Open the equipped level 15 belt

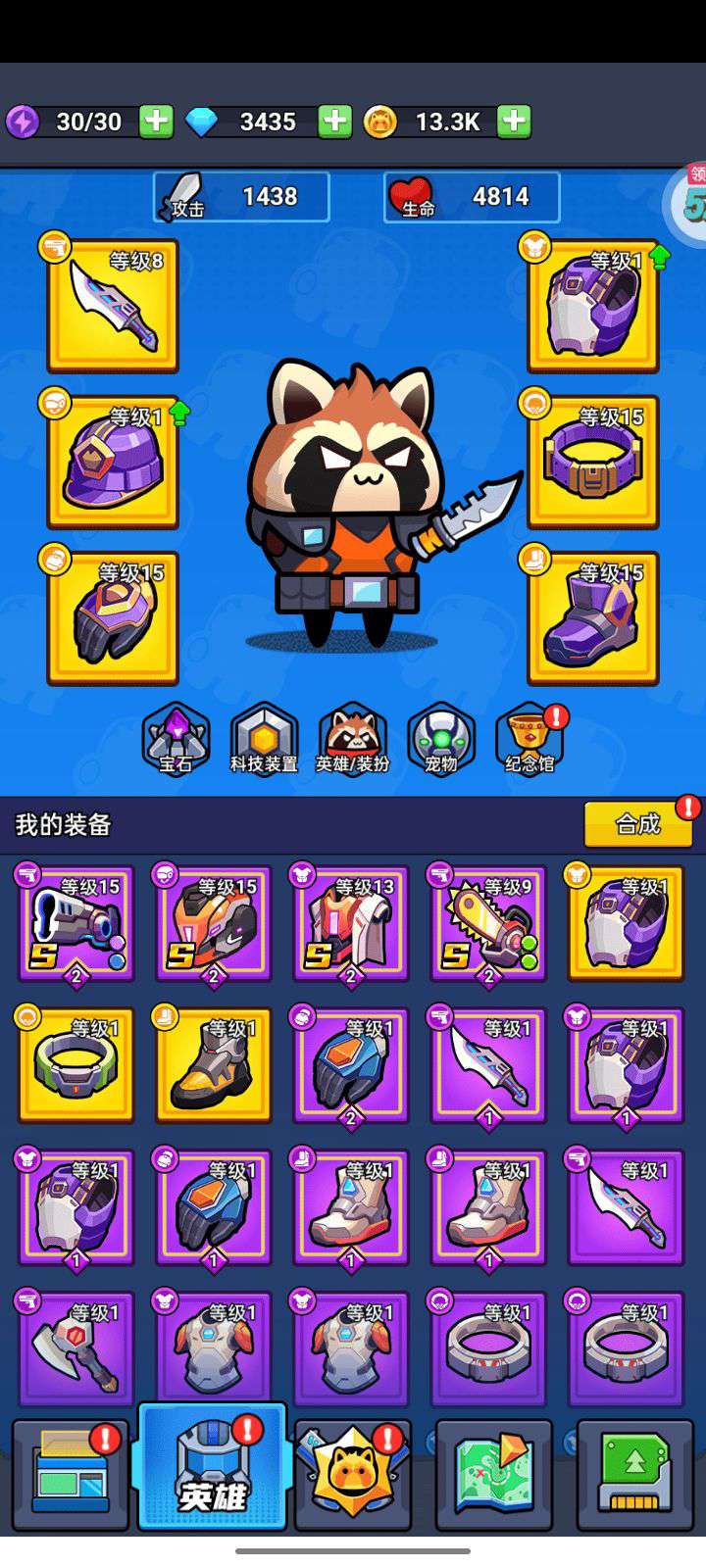592,463
